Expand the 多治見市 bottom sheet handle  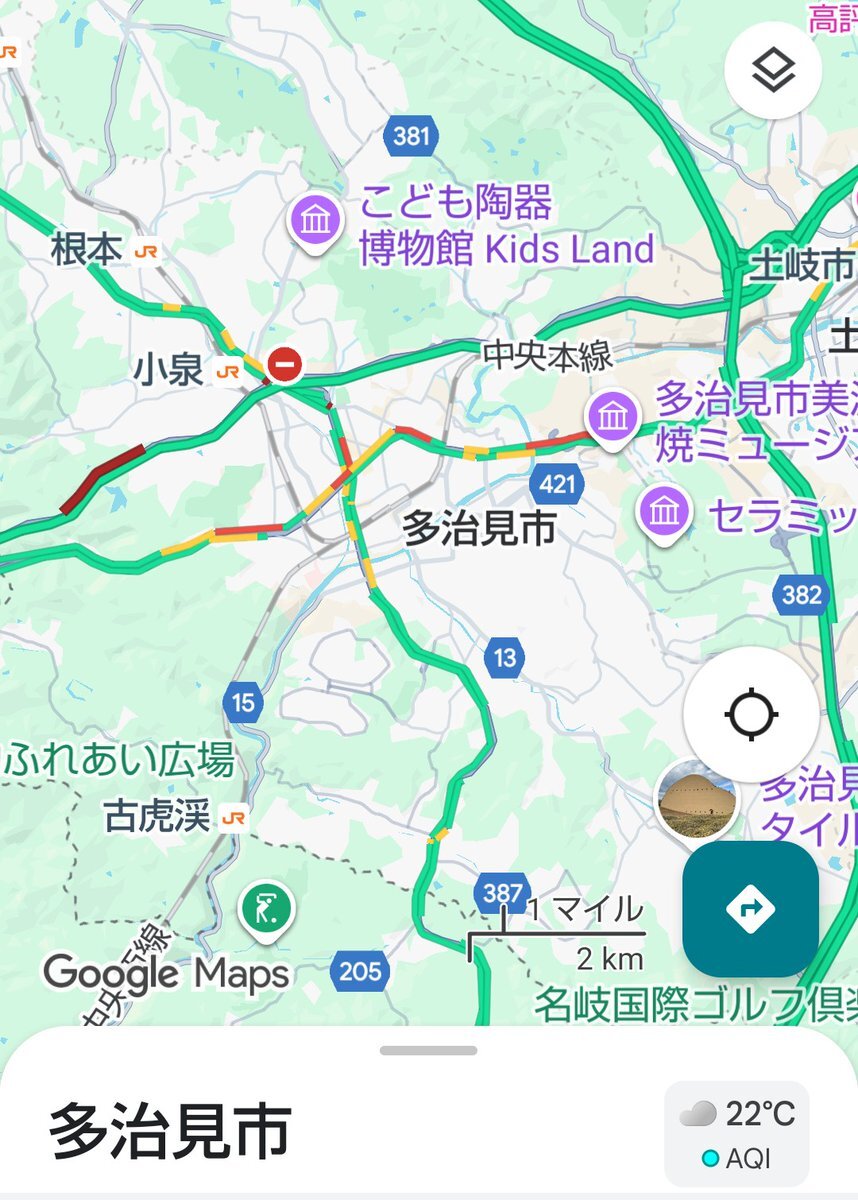tap(429, 1050)
